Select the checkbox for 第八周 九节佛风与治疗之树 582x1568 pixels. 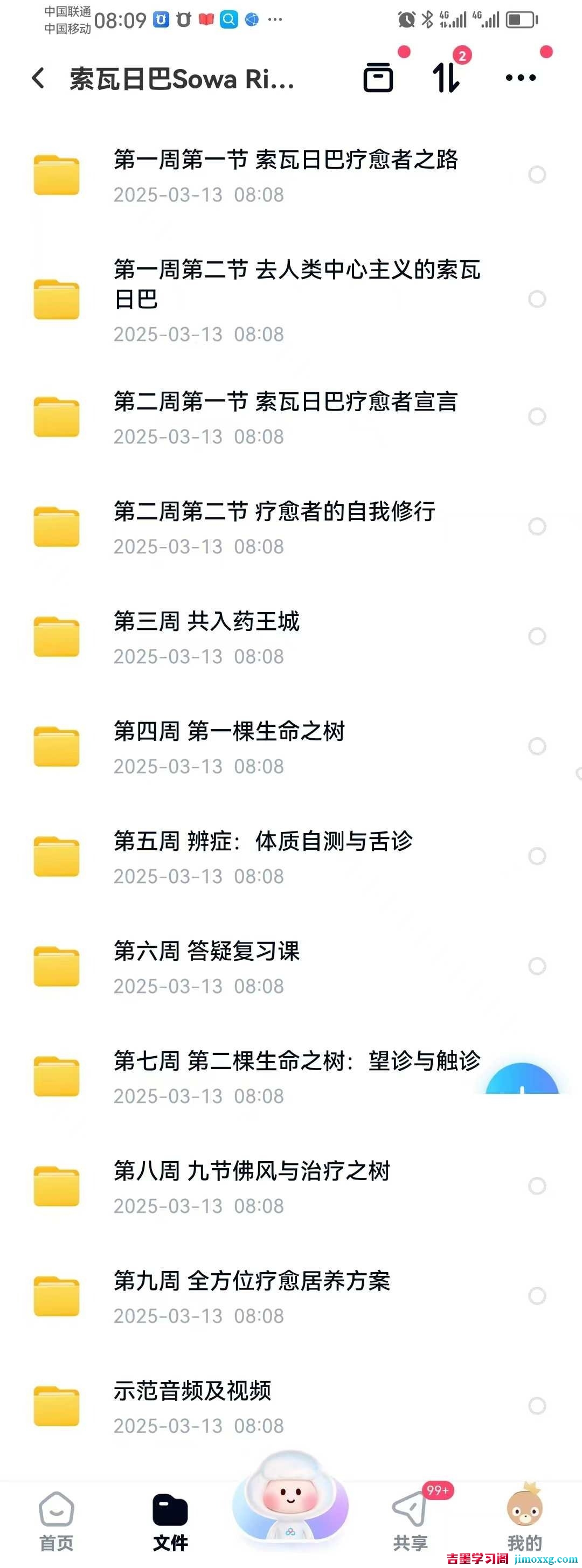(x=537, y=1186)
